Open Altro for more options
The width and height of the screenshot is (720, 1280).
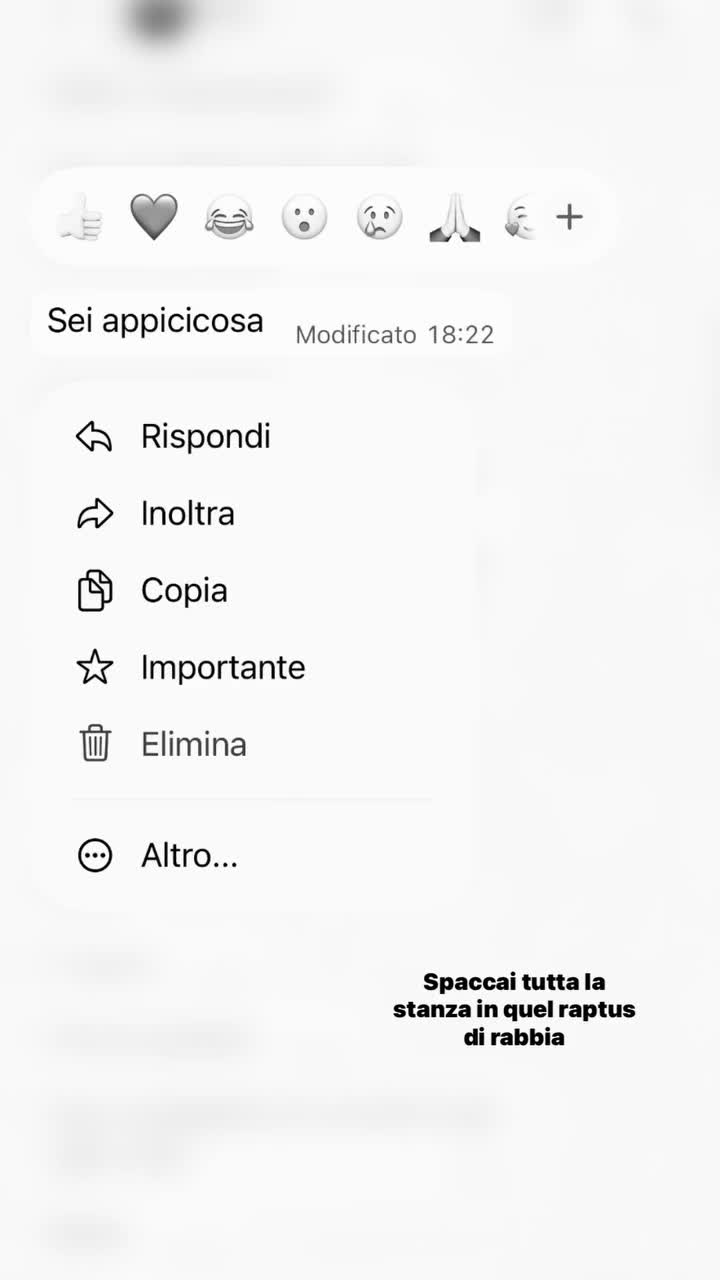pos(255,856)
